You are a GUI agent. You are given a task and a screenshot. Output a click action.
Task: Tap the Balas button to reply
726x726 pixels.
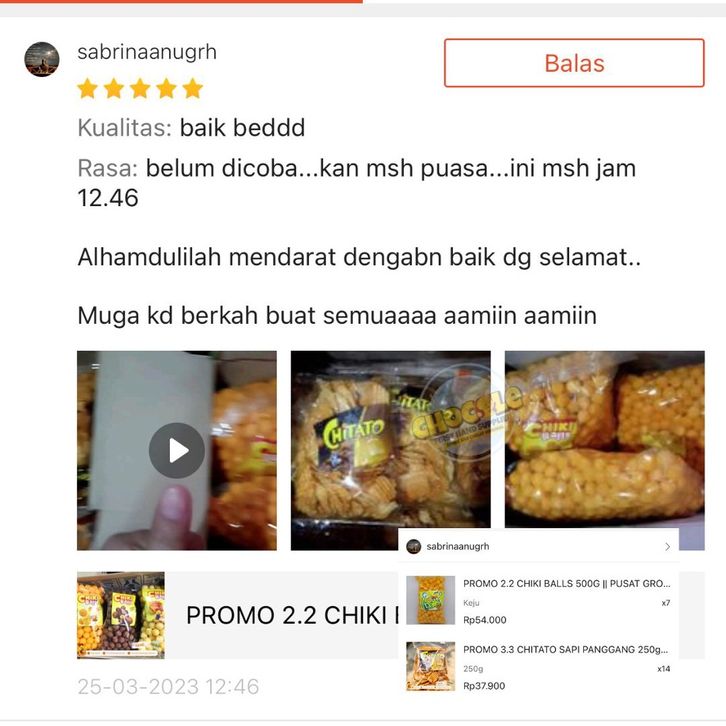[574, 63]
